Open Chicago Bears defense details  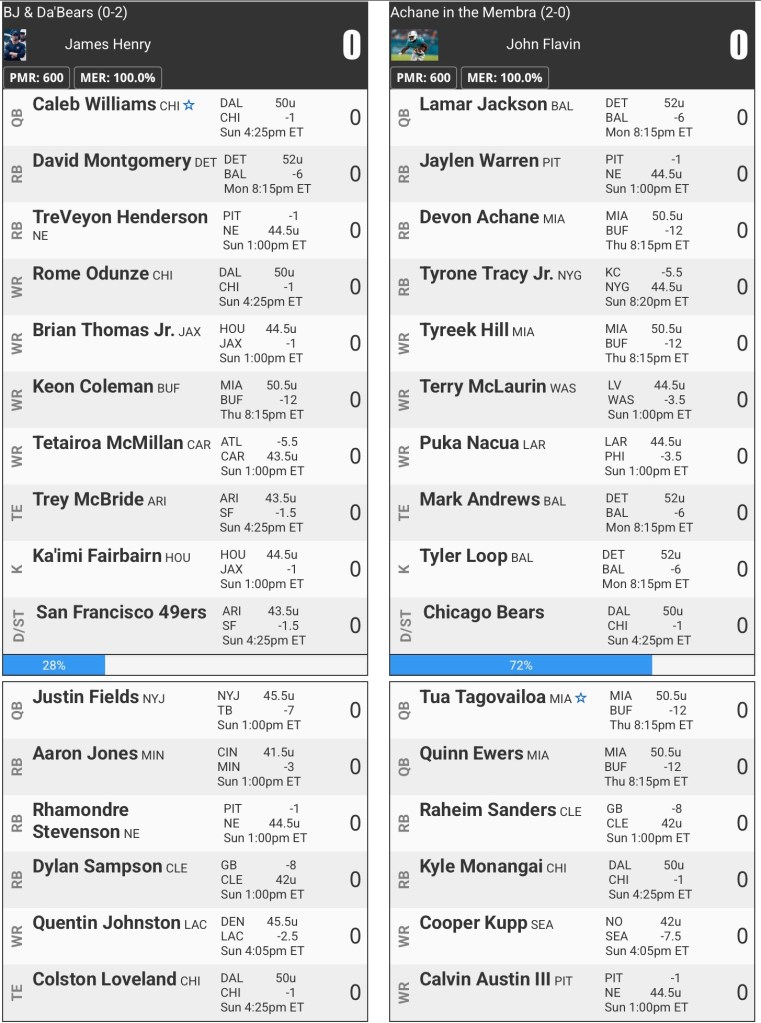[x=484, y=612]
